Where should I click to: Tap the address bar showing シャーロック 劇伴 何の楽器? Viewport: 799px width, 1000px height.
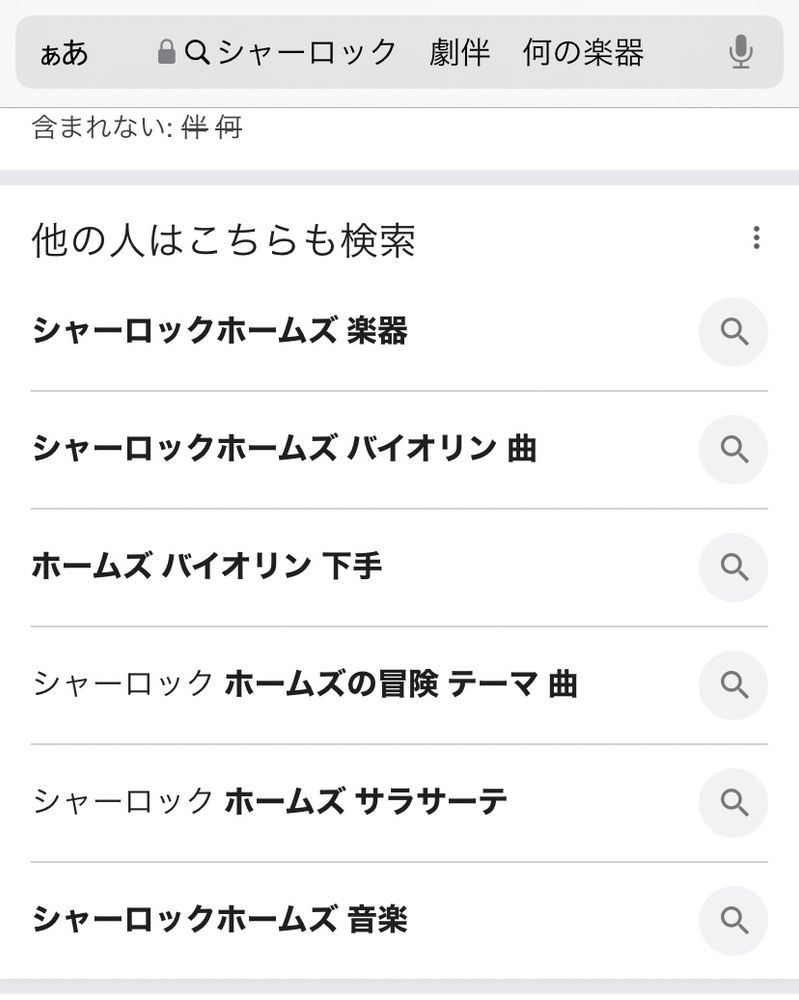coord(430,52)
